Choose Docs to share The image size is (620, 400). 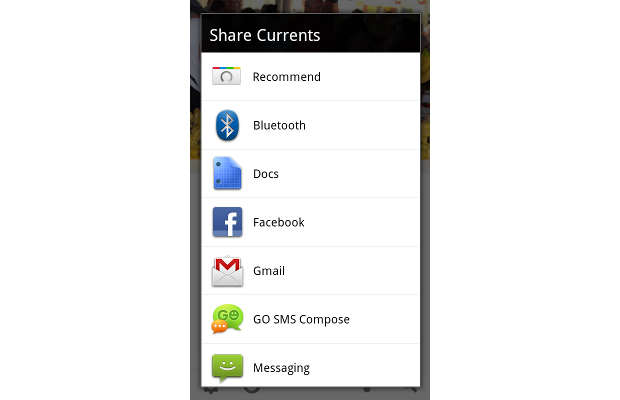[266, 174]
